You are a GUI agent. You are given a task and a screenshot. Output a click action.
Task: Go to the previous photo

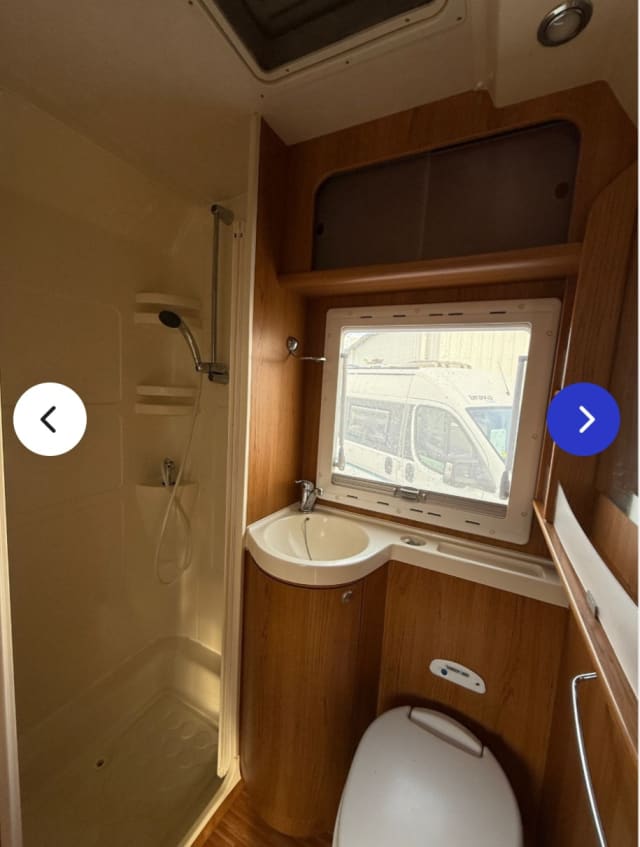[x=50, y=419]
